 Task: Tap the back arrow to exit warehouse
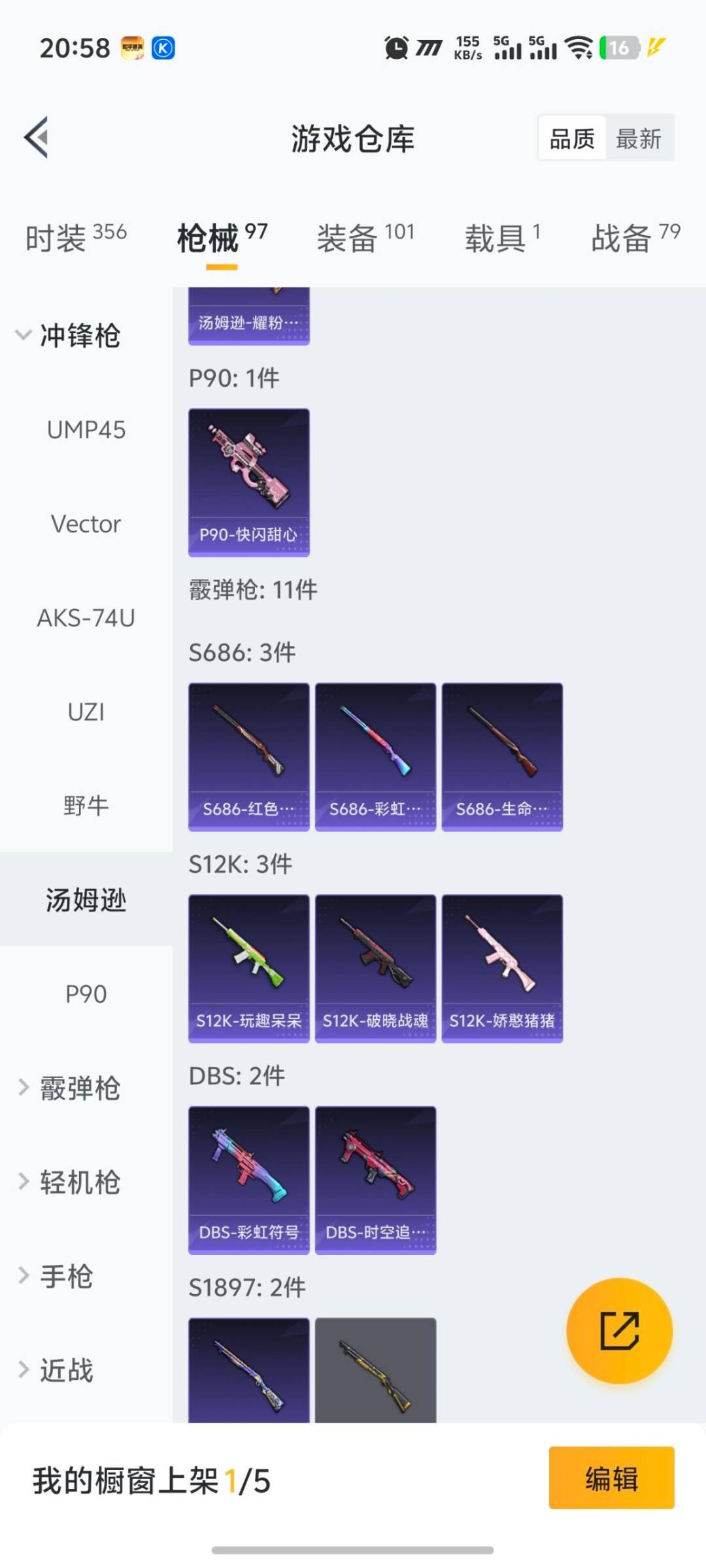point(37,137)
